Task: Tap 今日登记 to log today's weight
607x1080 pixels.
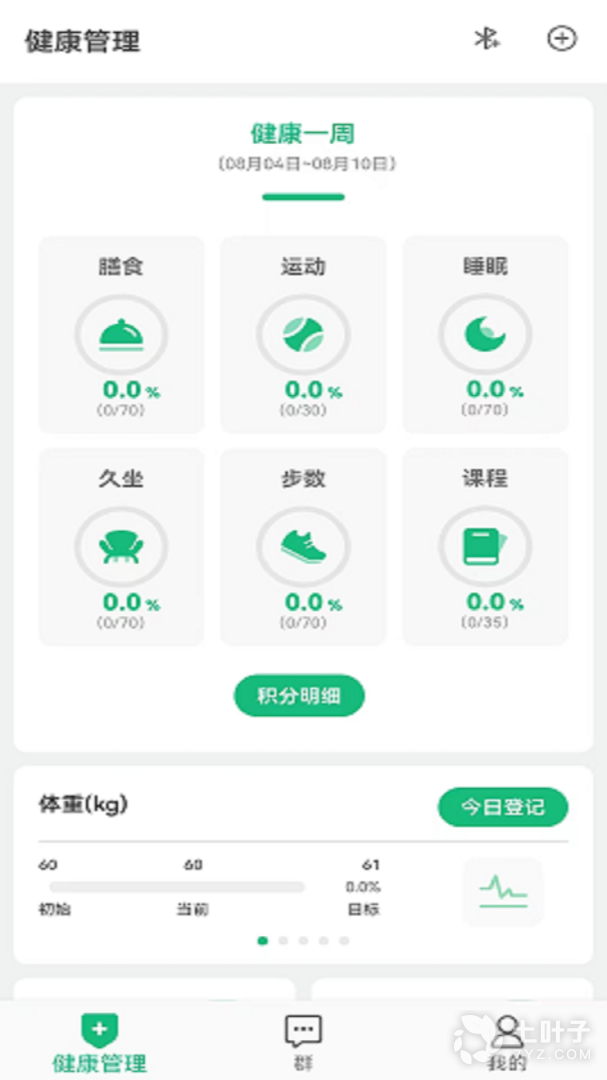Action: click(502, 807)
